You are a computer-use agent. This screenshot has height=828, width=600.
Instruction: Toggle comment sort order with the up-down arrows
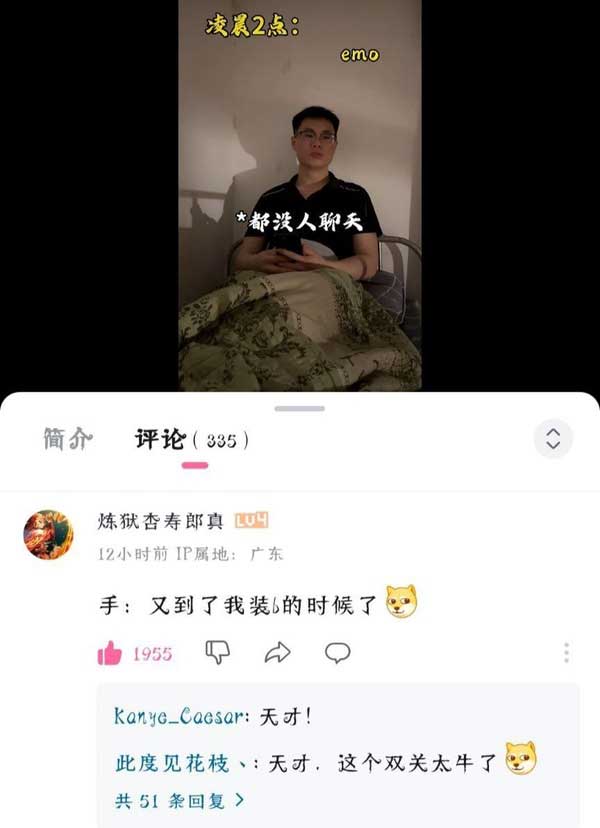553,439
